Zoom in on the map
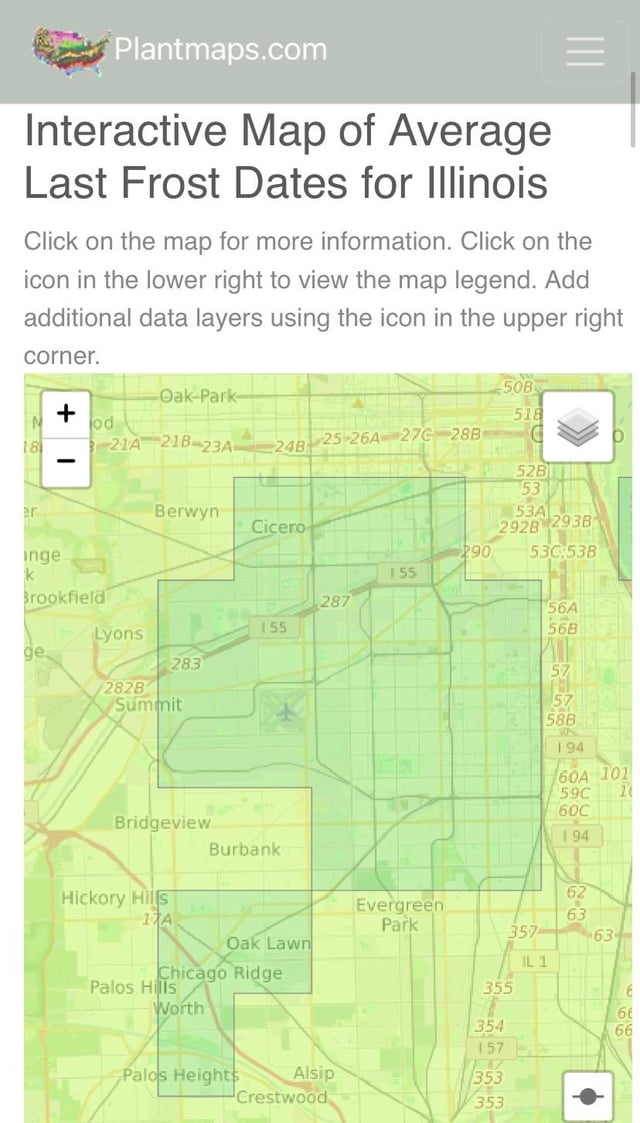 click(x=66, y=413)
